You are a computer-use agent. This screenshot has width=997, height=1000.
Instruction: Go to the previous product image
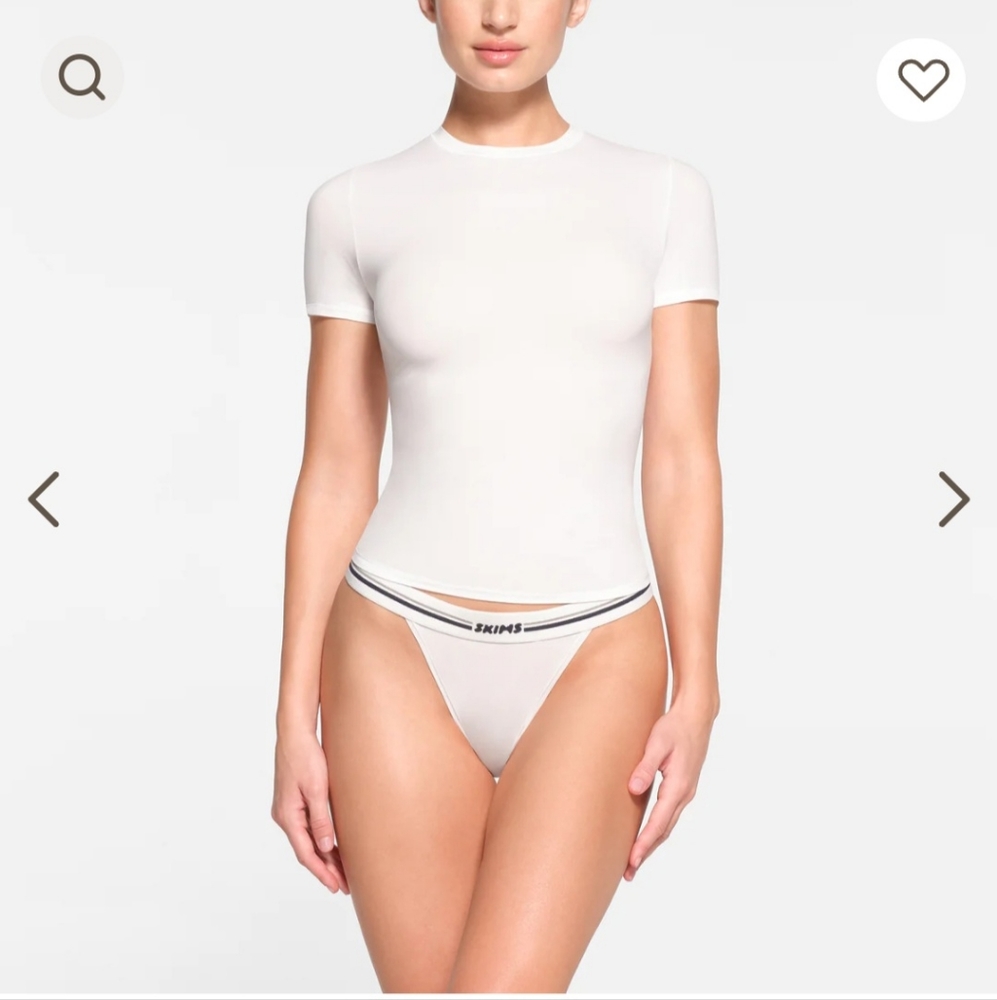(43, 499)
